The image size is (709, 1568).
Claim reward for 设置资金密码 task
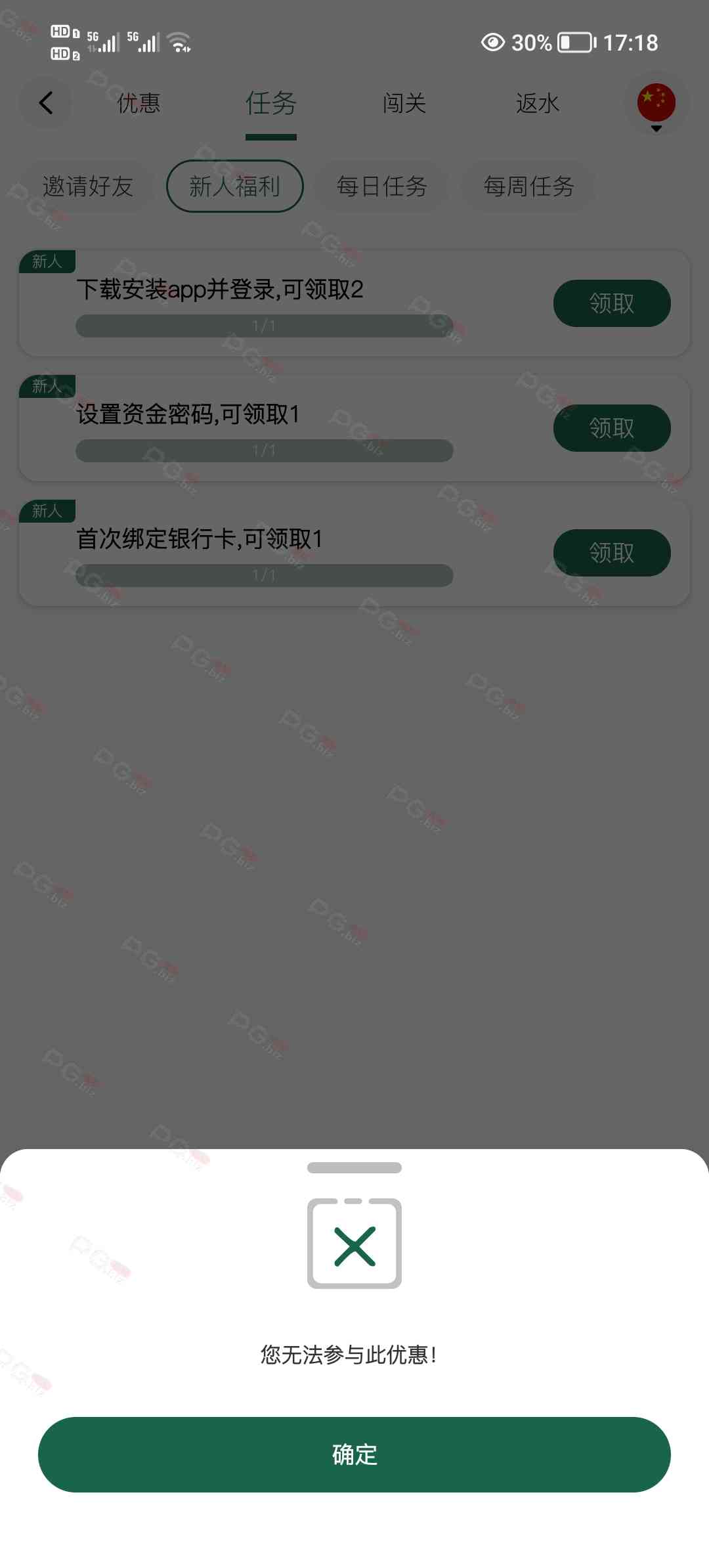click(612, 428)
